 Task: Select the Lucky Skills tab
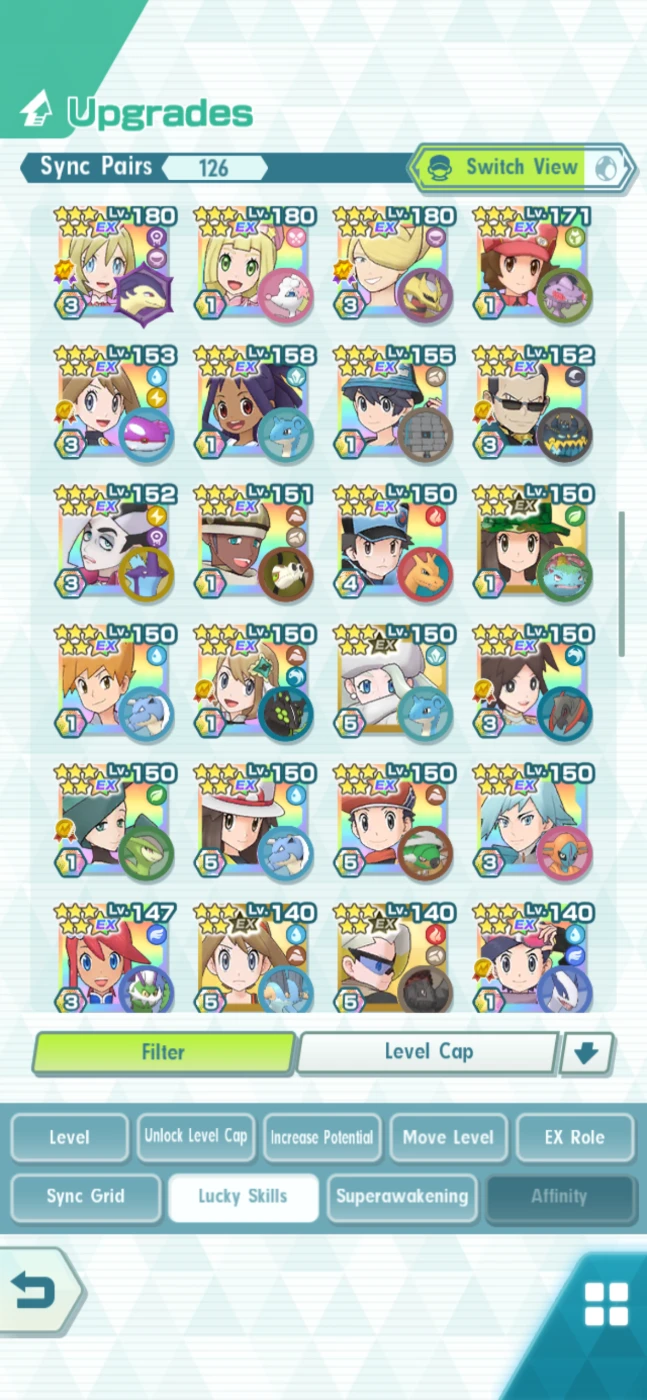pyautogui.click(x=243, y=1197)
